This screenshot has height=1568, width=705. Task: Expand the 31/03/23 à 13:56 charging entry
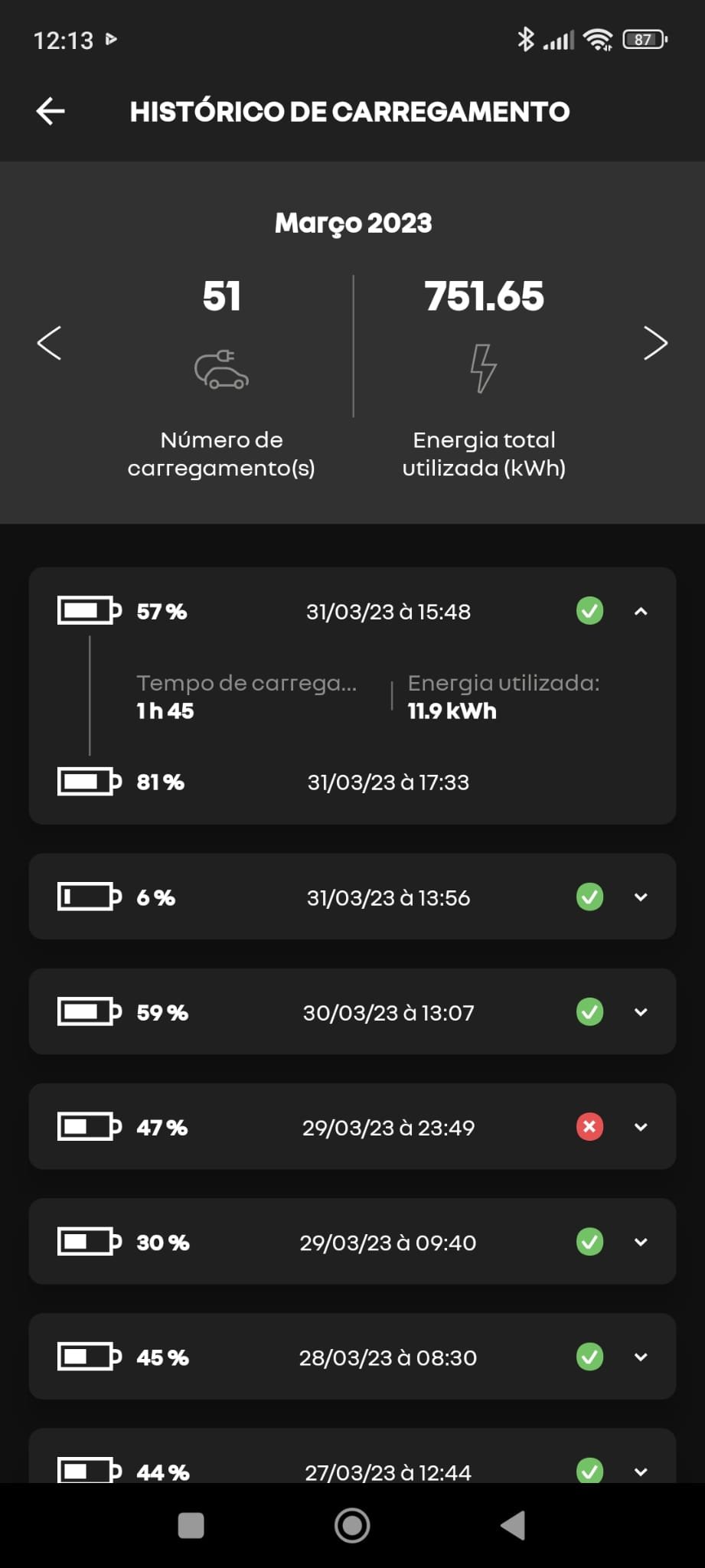(x=641, y=897)
